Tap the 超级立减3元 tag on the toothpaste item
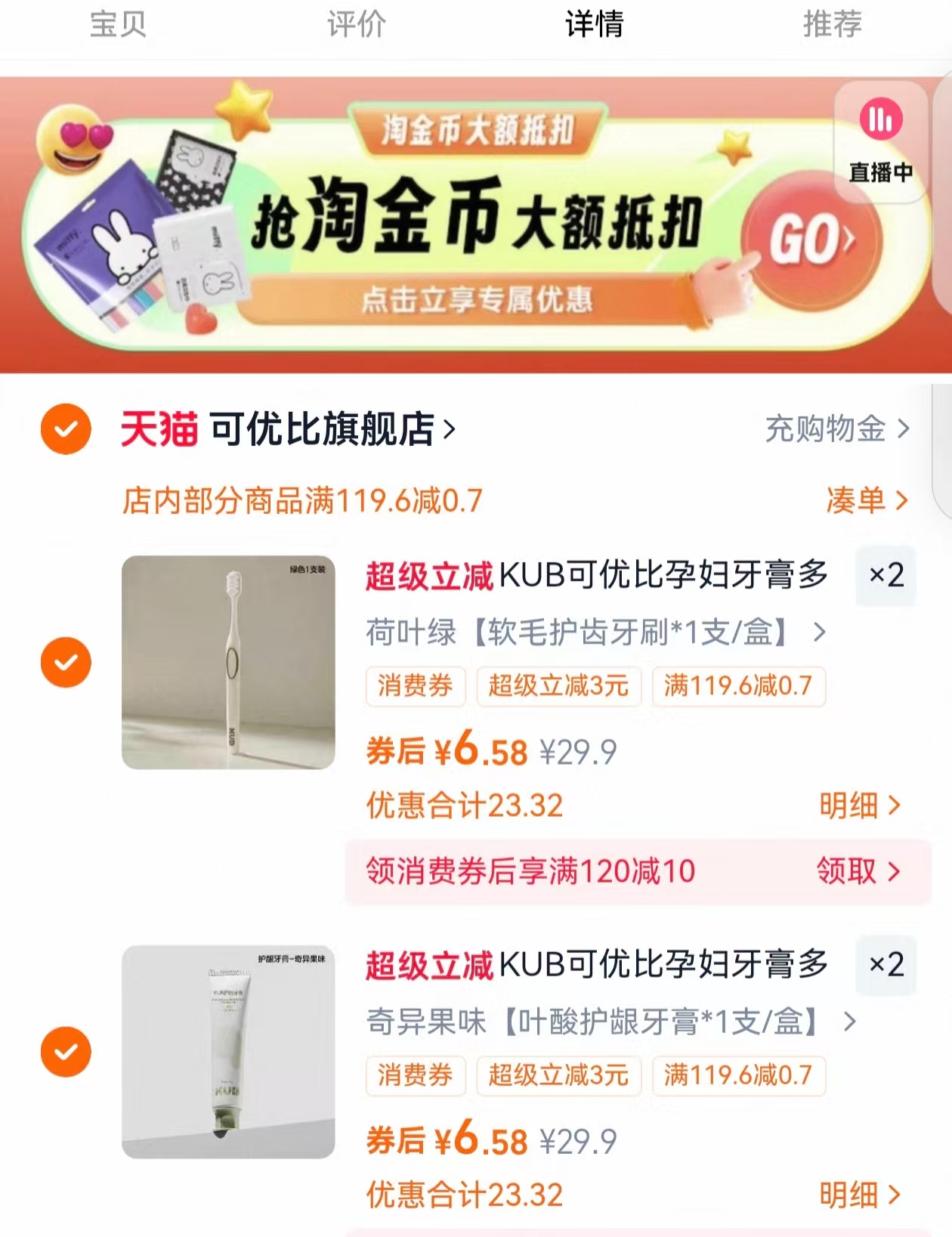 [559, 1075]
